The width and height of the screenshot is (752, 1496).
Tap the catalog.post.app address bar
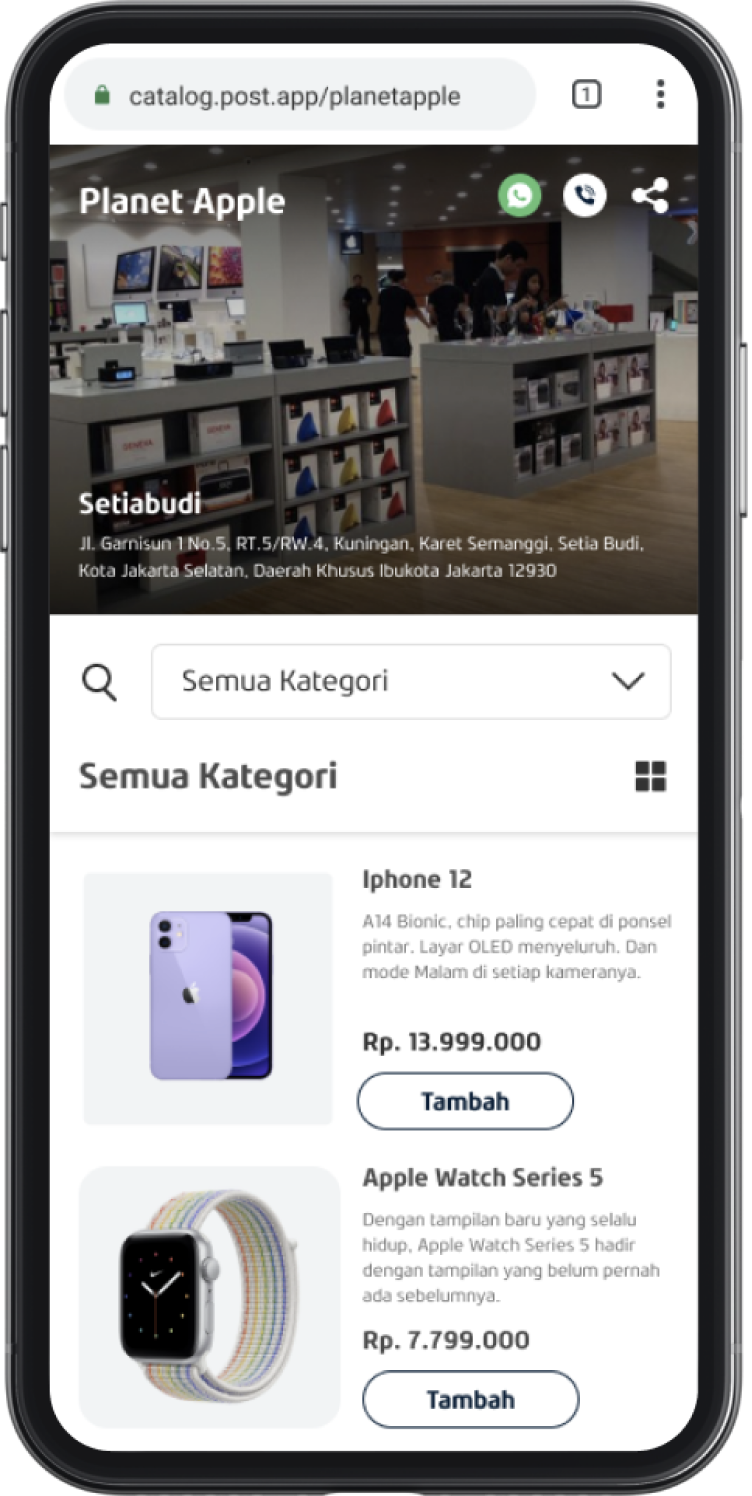[300, 95]
